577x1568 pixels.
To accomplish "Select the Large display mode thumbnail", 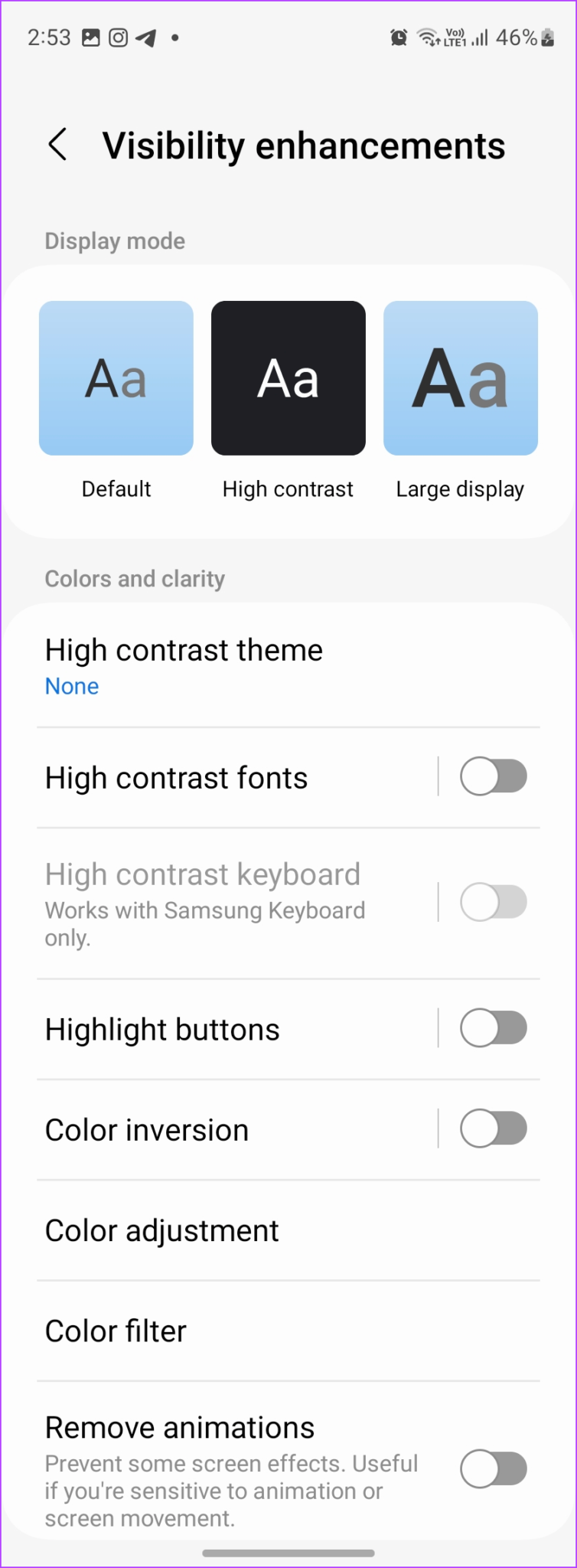I will [x=460, y=377].
